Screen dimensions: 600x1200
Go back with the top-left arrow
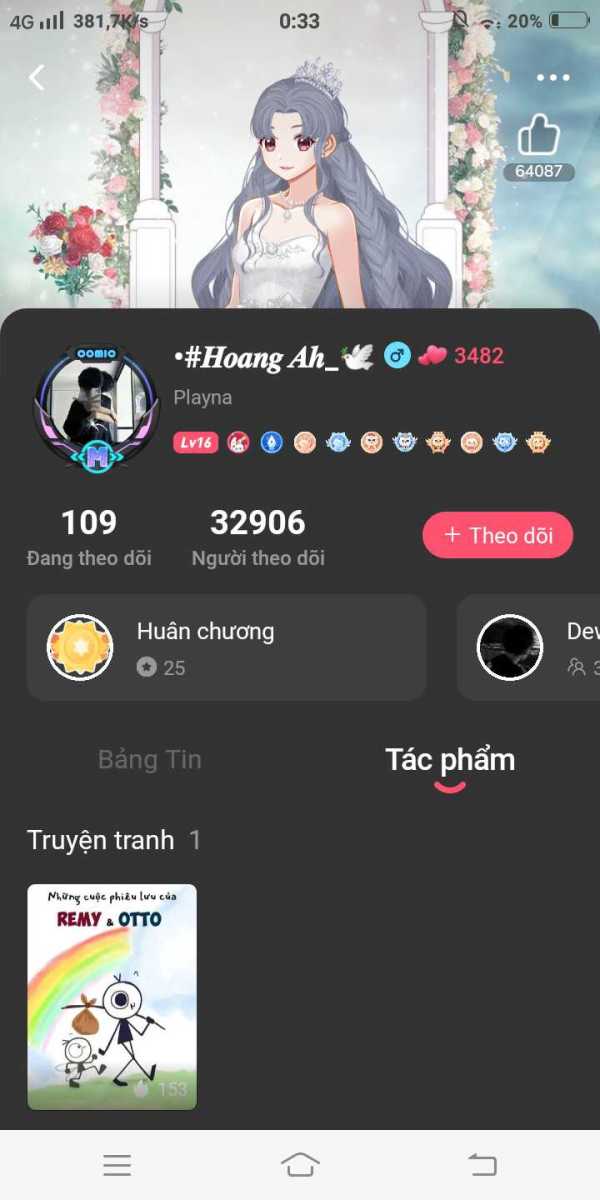tap(37, 77)
